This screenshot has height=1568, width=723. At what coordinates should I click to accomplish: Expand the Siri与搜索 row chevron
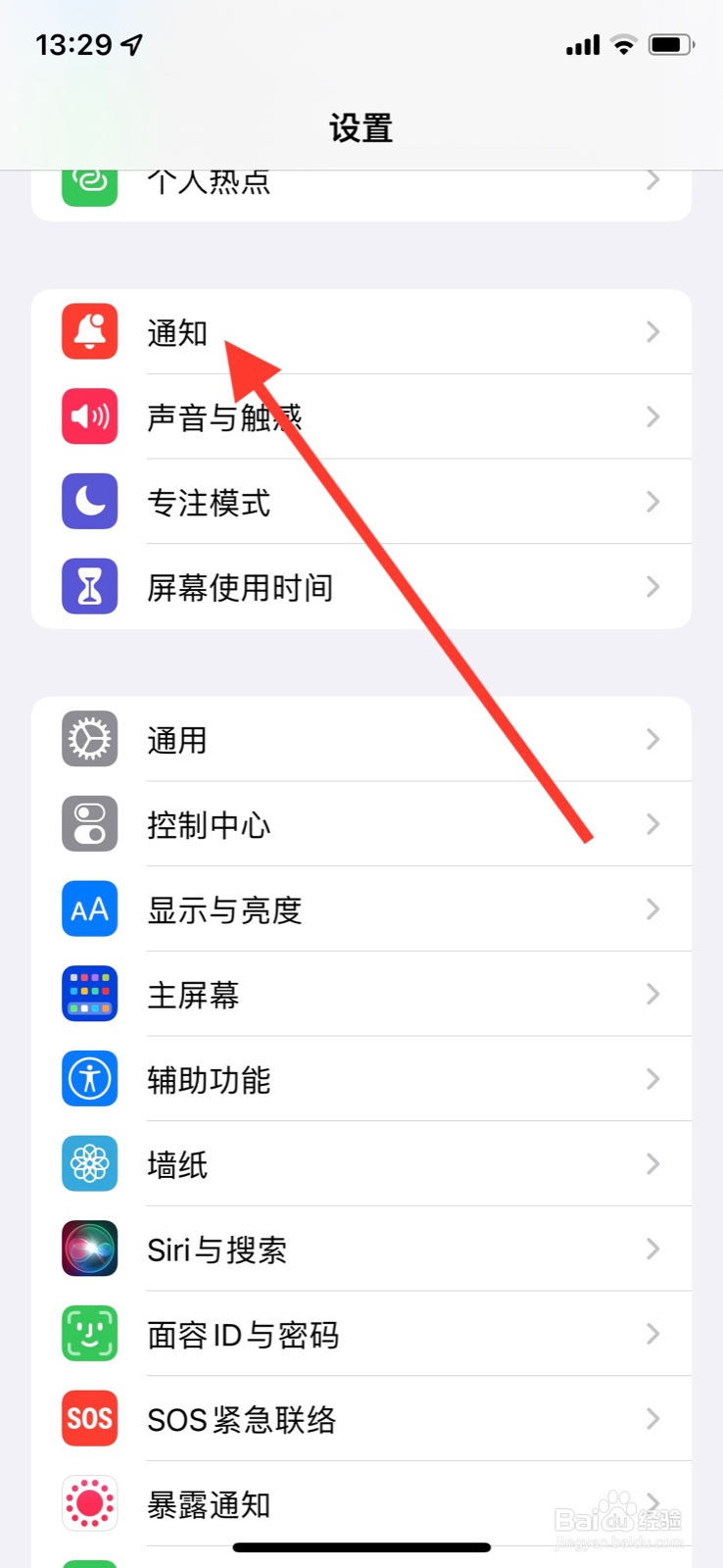coord(652,1249)
